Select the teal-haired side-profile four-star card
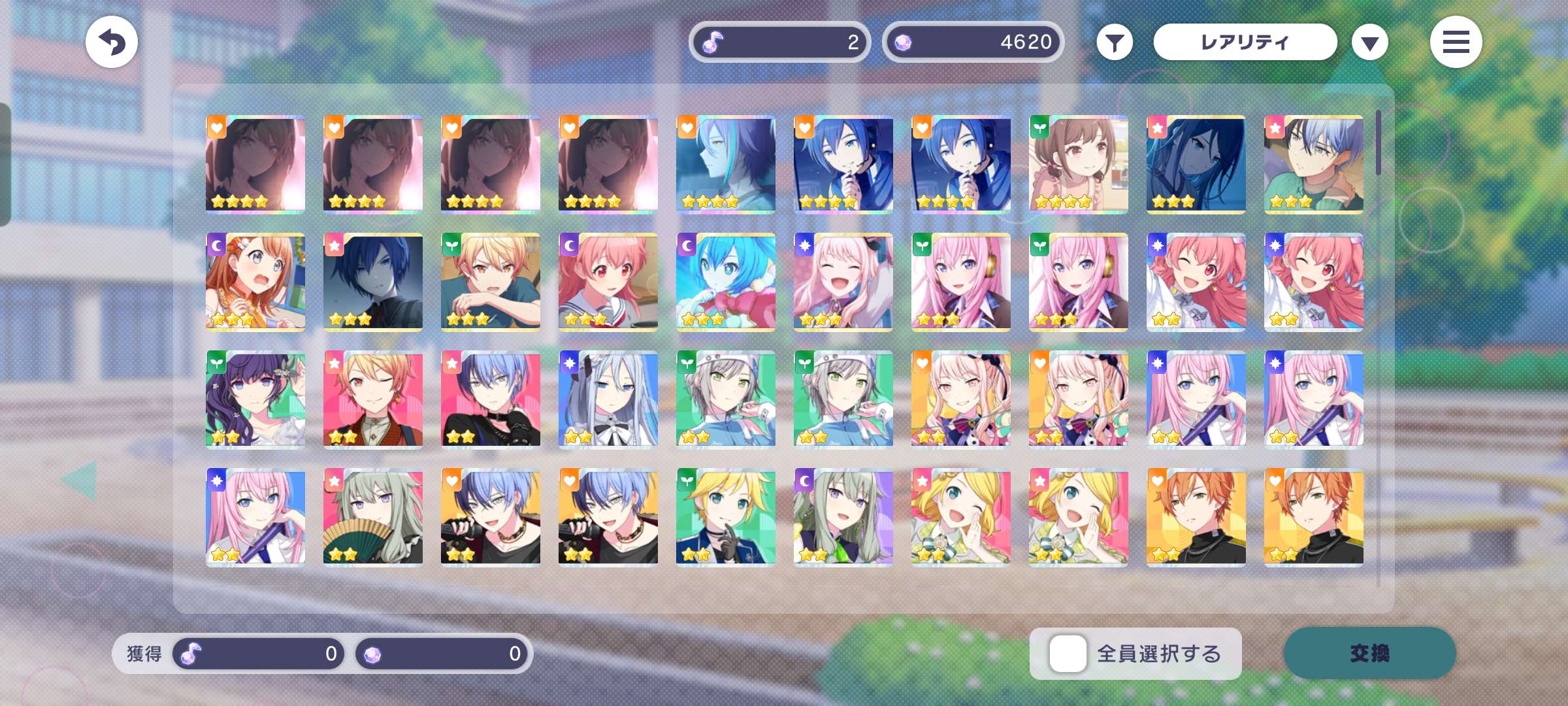1568x706 pixels. (725, 165)
